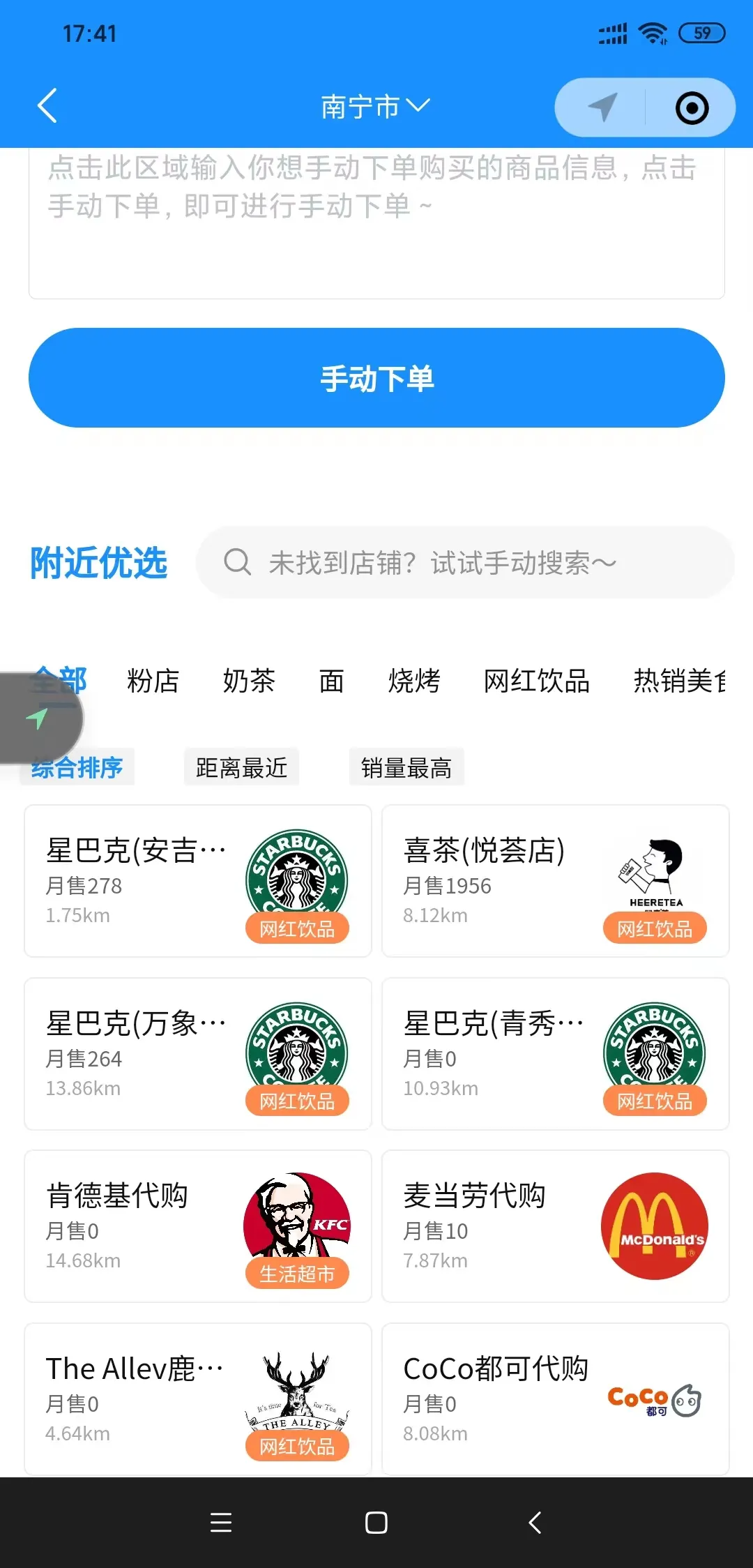
Task: Open the Starbucks card with 月售278
Action: (198, 881)
